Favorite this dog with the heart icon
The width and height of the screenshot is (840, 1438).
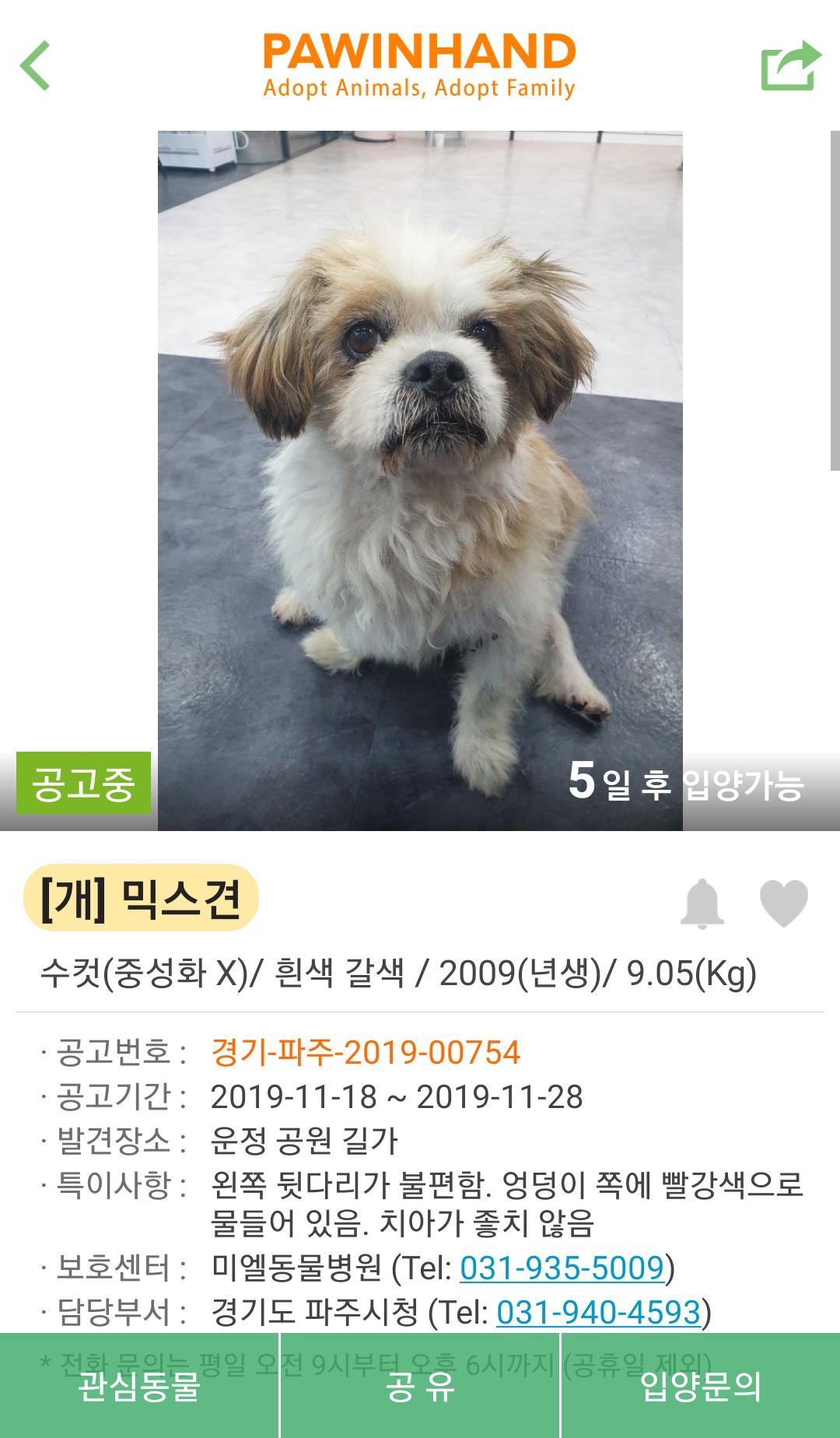click(x=783, y=903)
